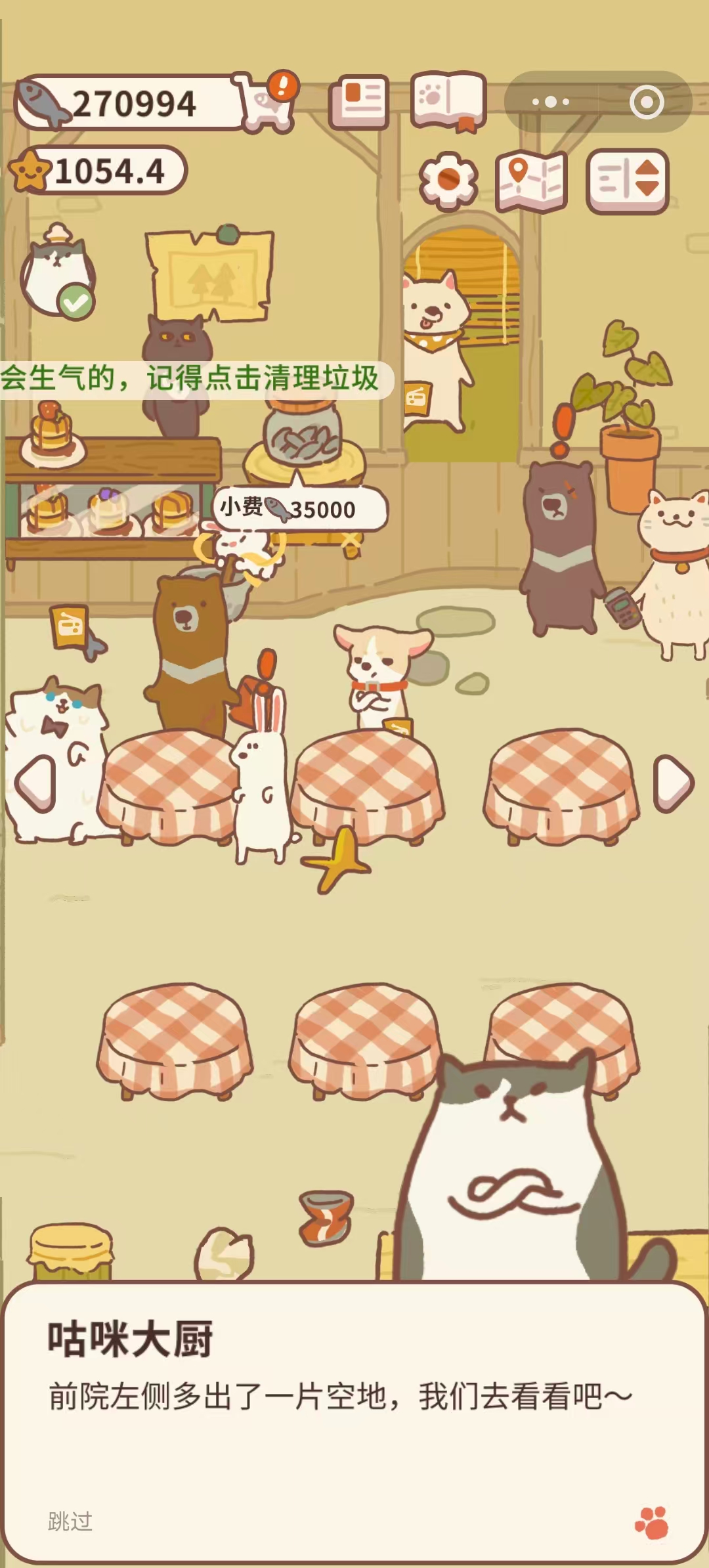Advance dialogue with the paw icon

(x=652, y=1522)
